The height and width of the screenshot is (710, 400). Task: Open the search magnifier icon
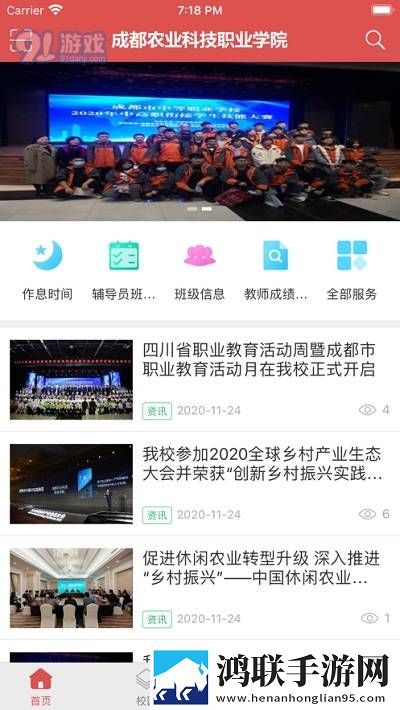tap(375, 40)
